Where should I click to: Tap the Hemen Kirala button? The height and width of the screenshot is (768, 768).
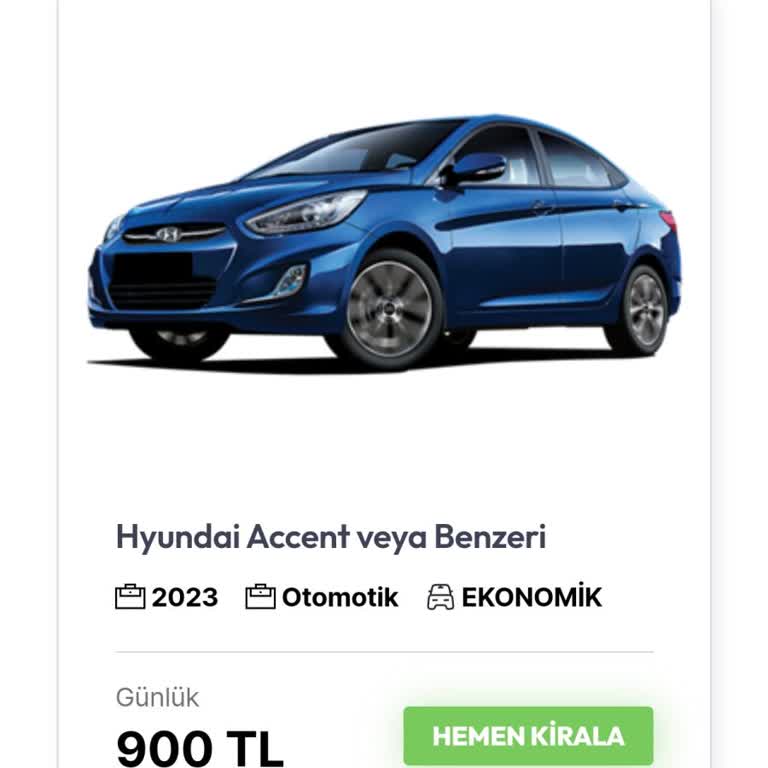(x=528, y=736)
